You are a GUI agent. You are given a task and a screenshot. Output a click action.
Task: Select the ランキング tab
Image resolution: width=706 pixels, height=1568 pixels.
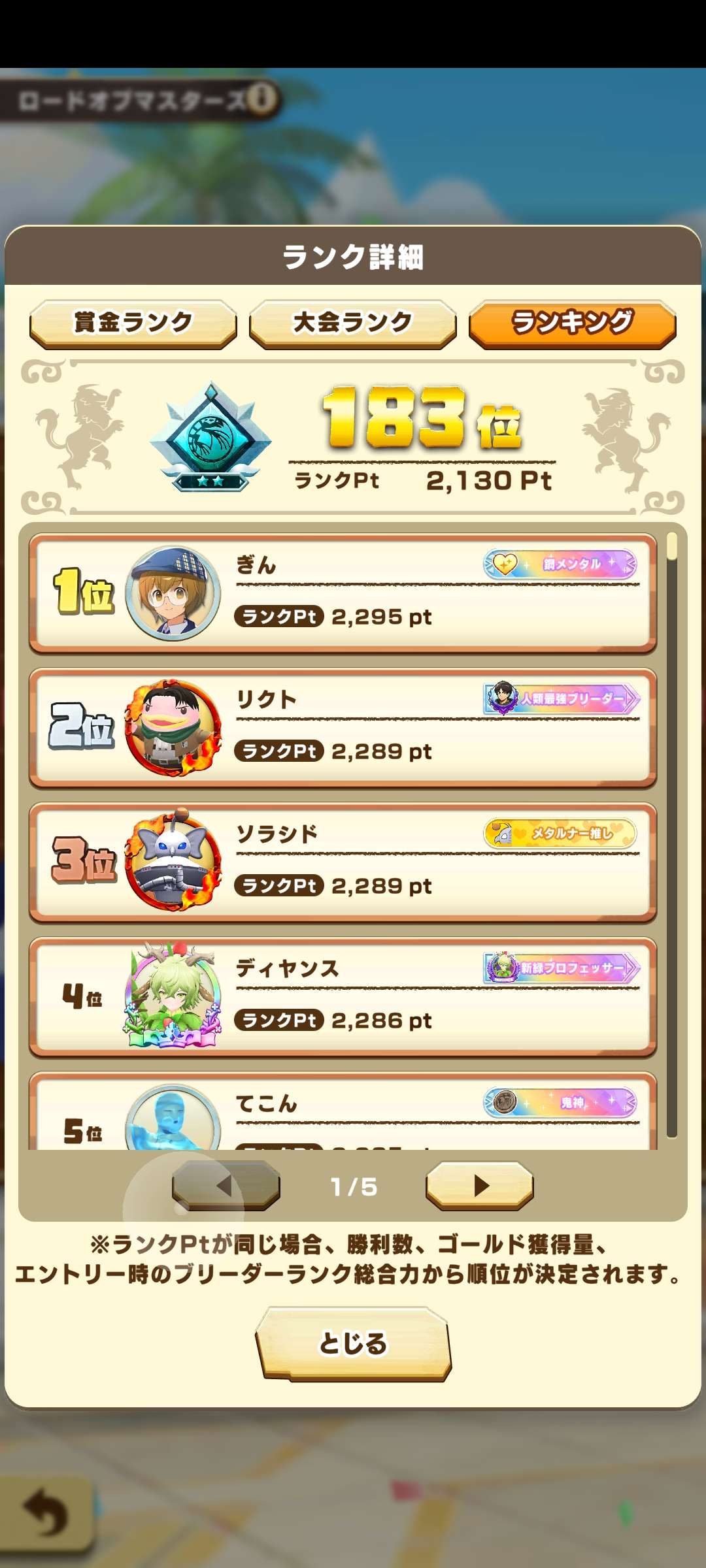pyautogui.click(x=572, y=323)
